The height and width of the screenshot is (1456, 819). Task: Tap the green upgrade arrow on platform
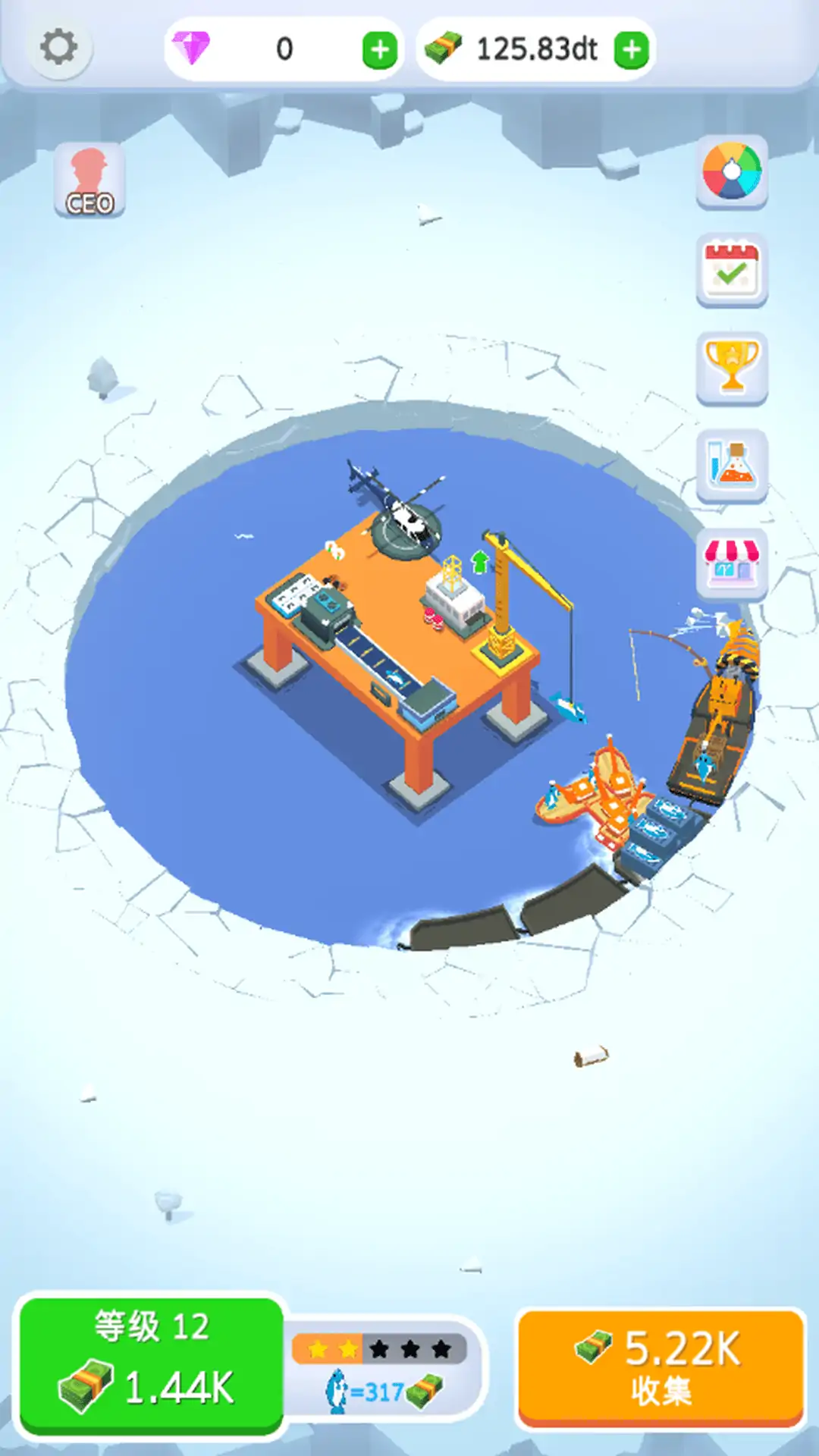479,562
